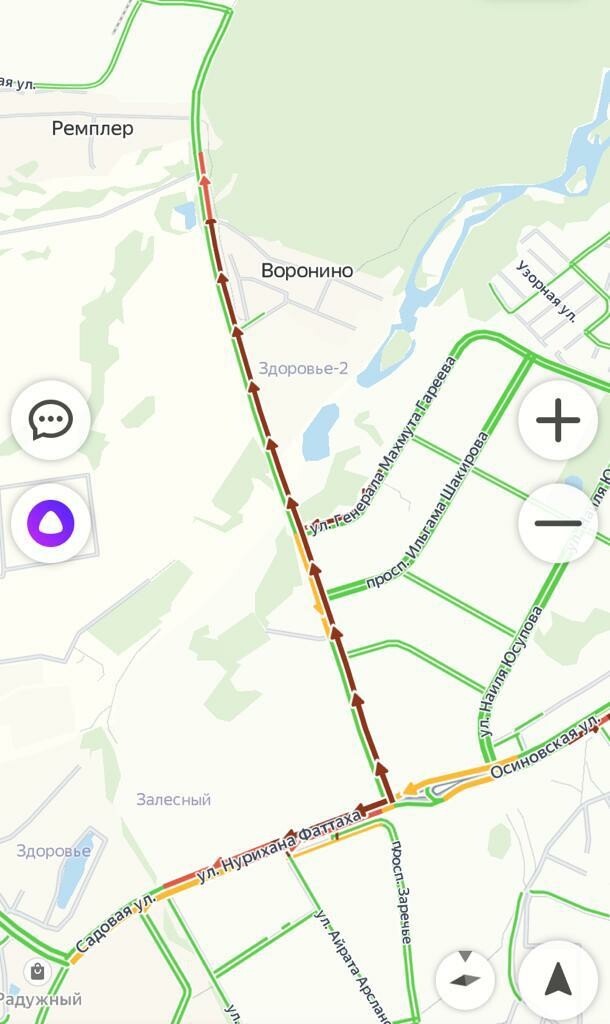Center map on my current location
Viewport: 610px width, 1024px height.
(x=558, y=979)
